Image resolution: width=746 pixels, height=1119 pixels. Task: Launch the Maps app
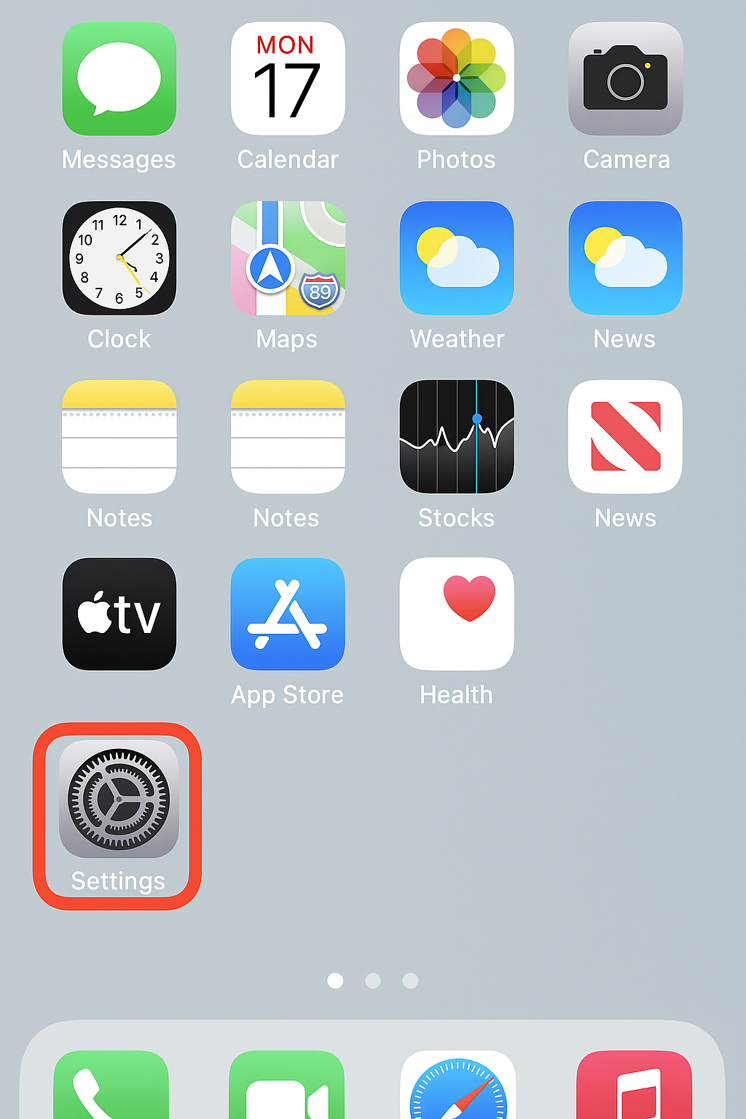pyautogui.click(x=288, y=258)
